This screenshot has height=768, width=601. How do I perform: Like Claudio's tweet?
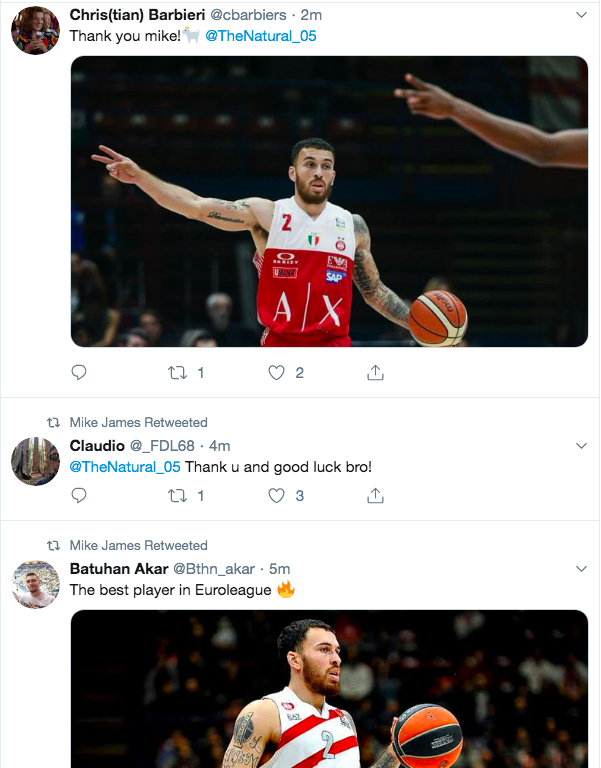tap(277, 495)
